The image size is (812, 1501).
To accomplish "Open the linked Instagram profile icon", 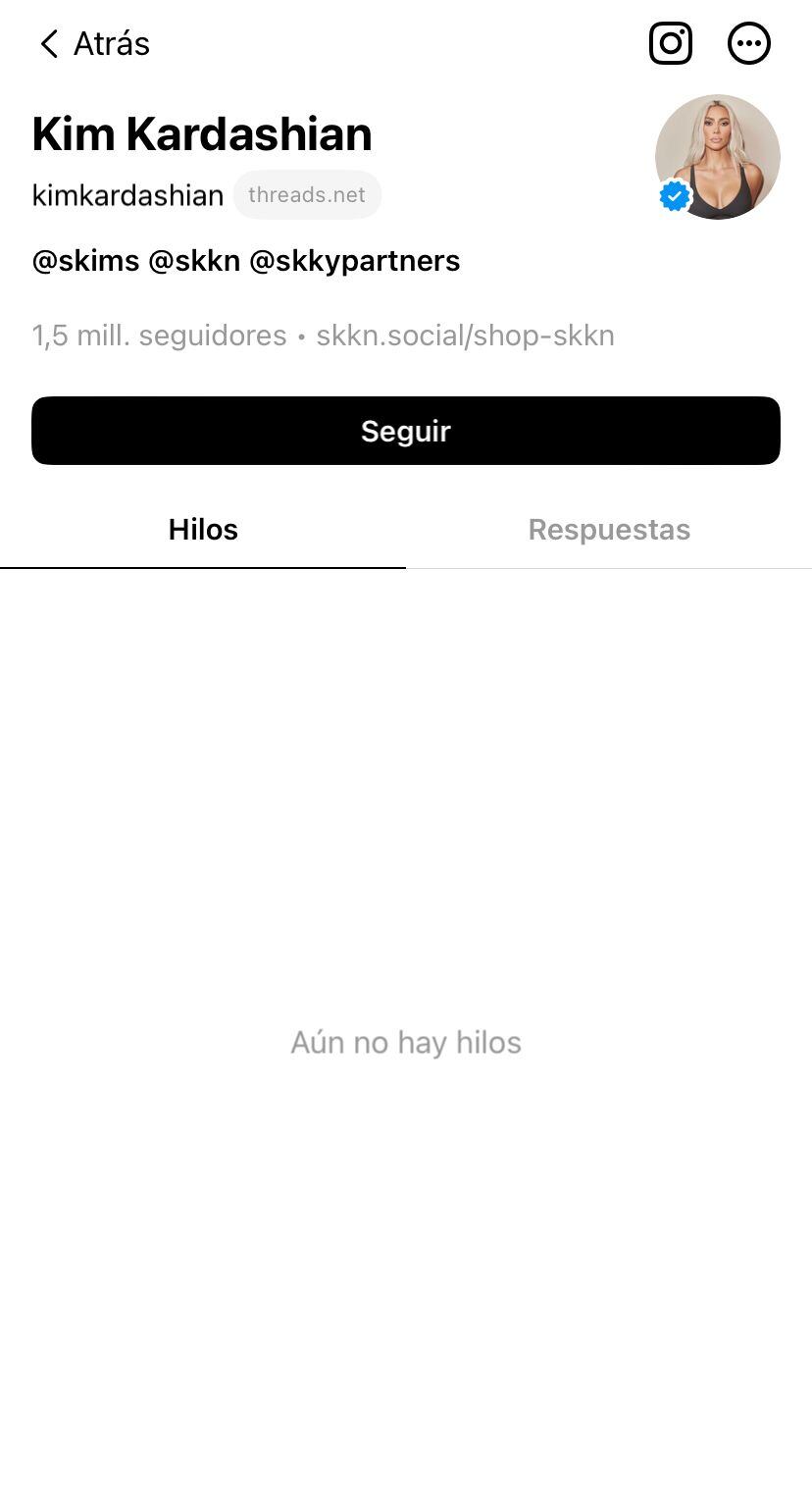I will tap(671, 43).
